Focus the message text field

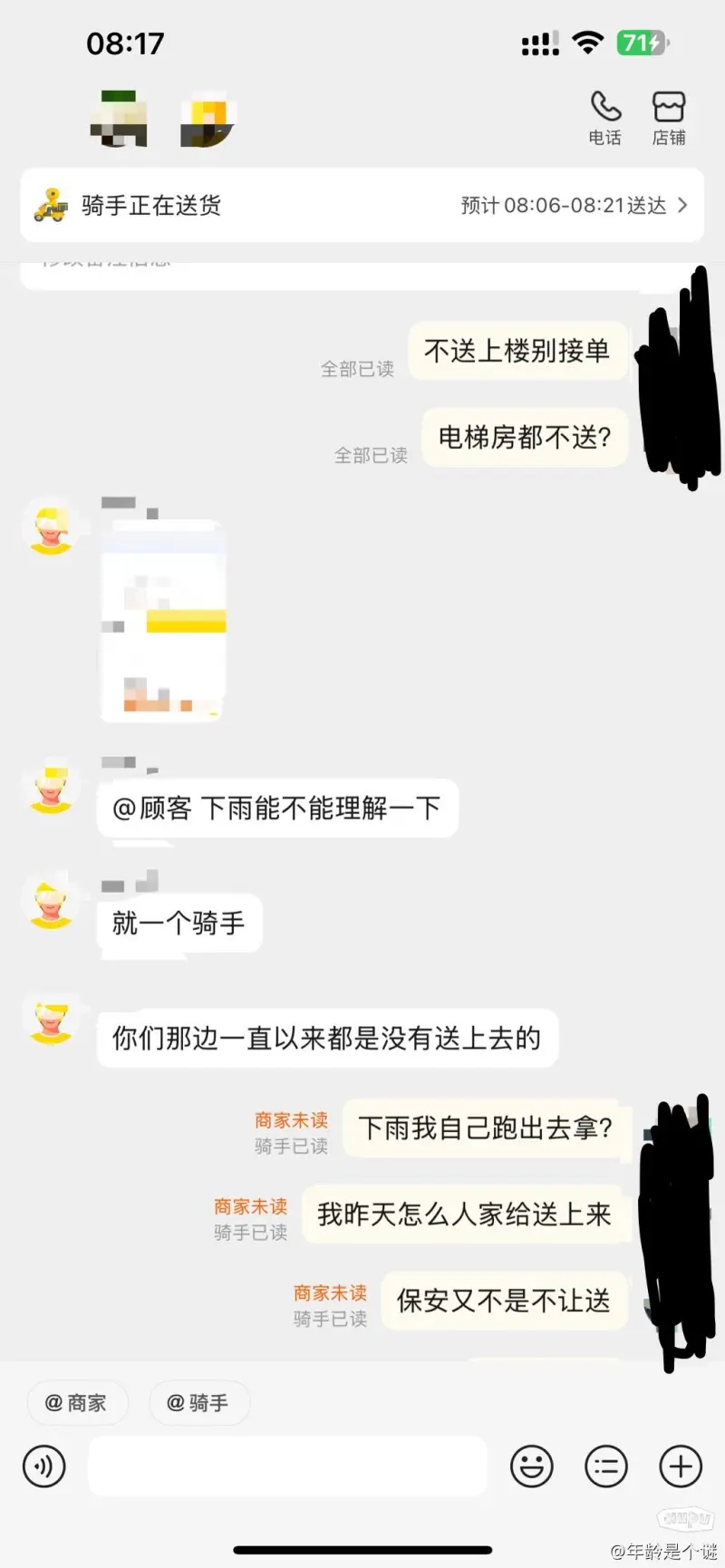click(x=287, y=1466)
